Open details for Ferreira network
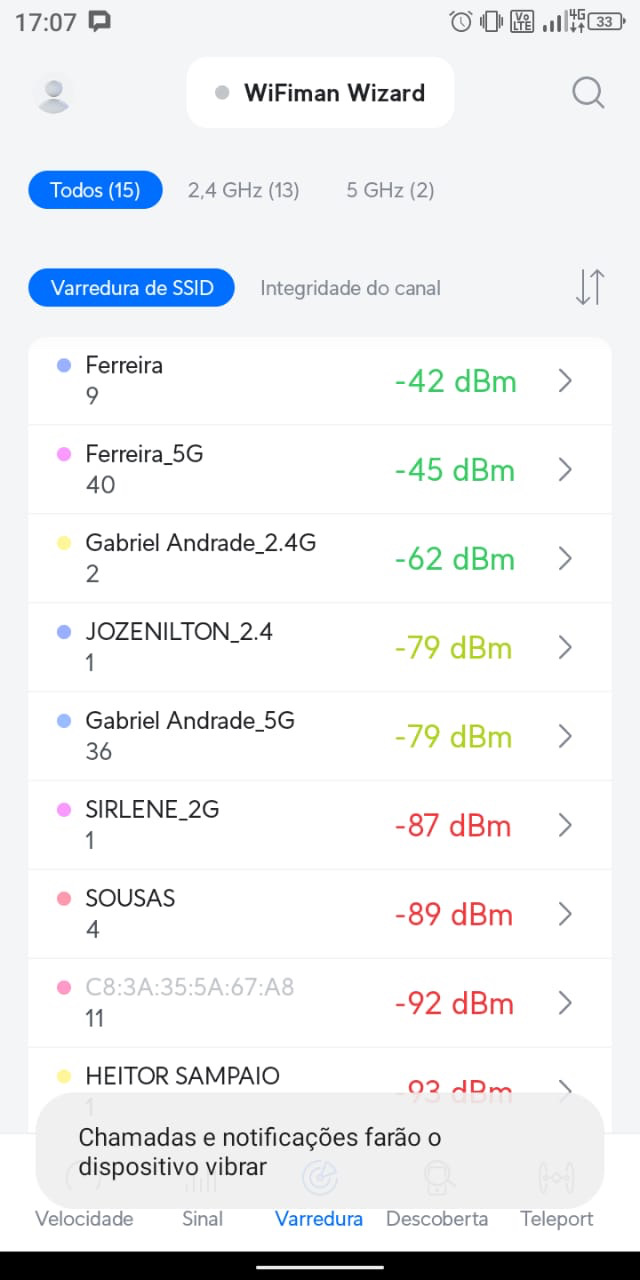 click(320, 381)
